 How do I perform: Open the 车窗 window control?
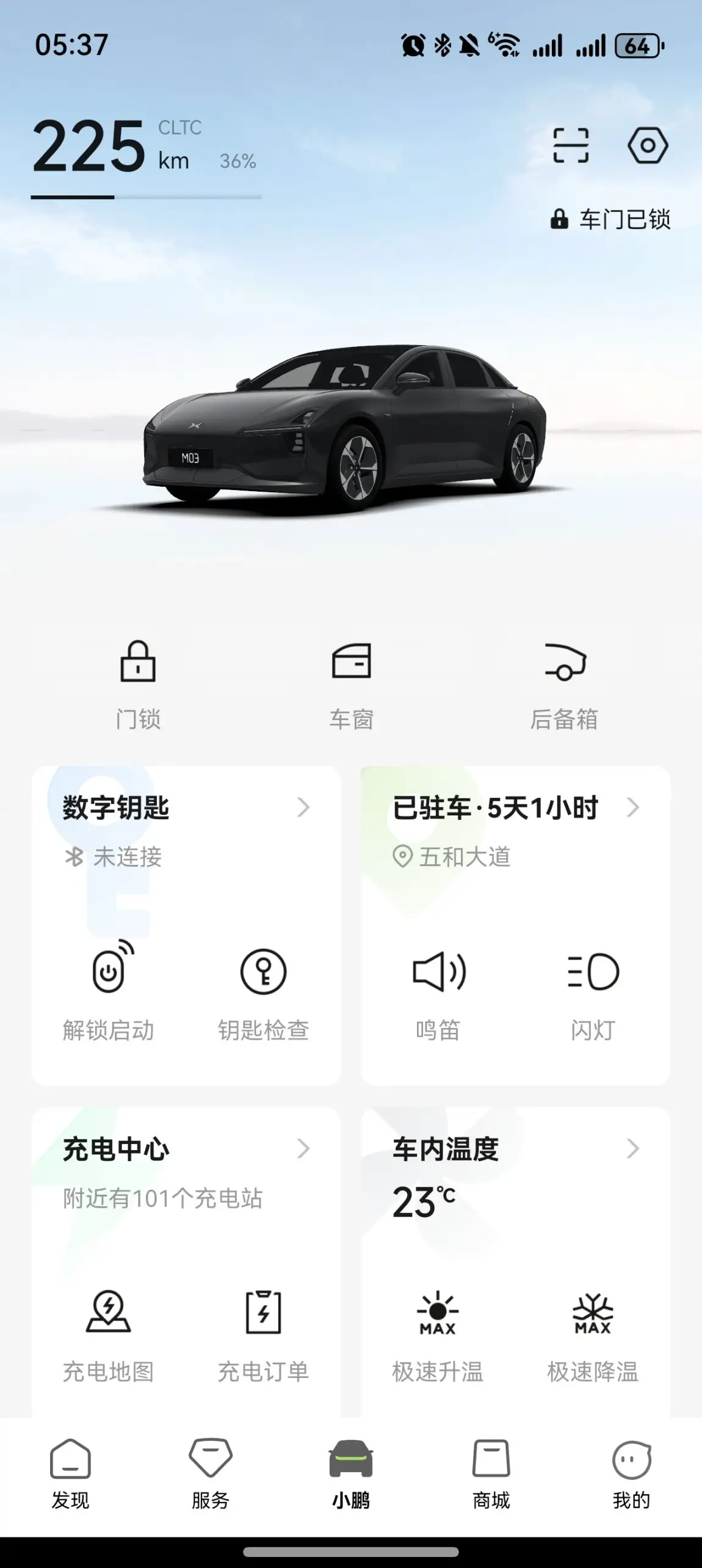(x=351, y=684)
